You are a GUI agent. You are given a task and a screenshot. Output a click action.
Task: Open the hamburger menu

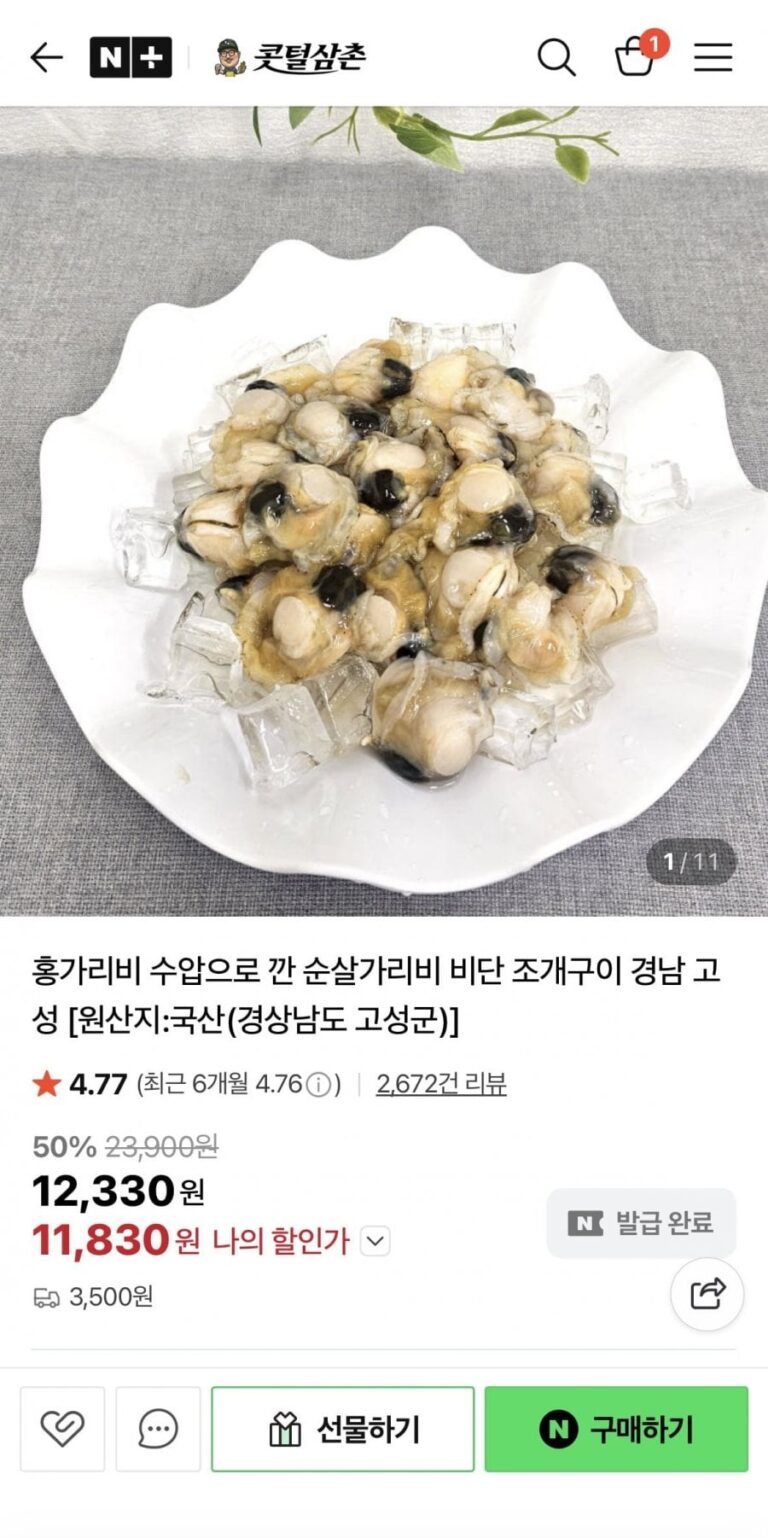(713, 58)
